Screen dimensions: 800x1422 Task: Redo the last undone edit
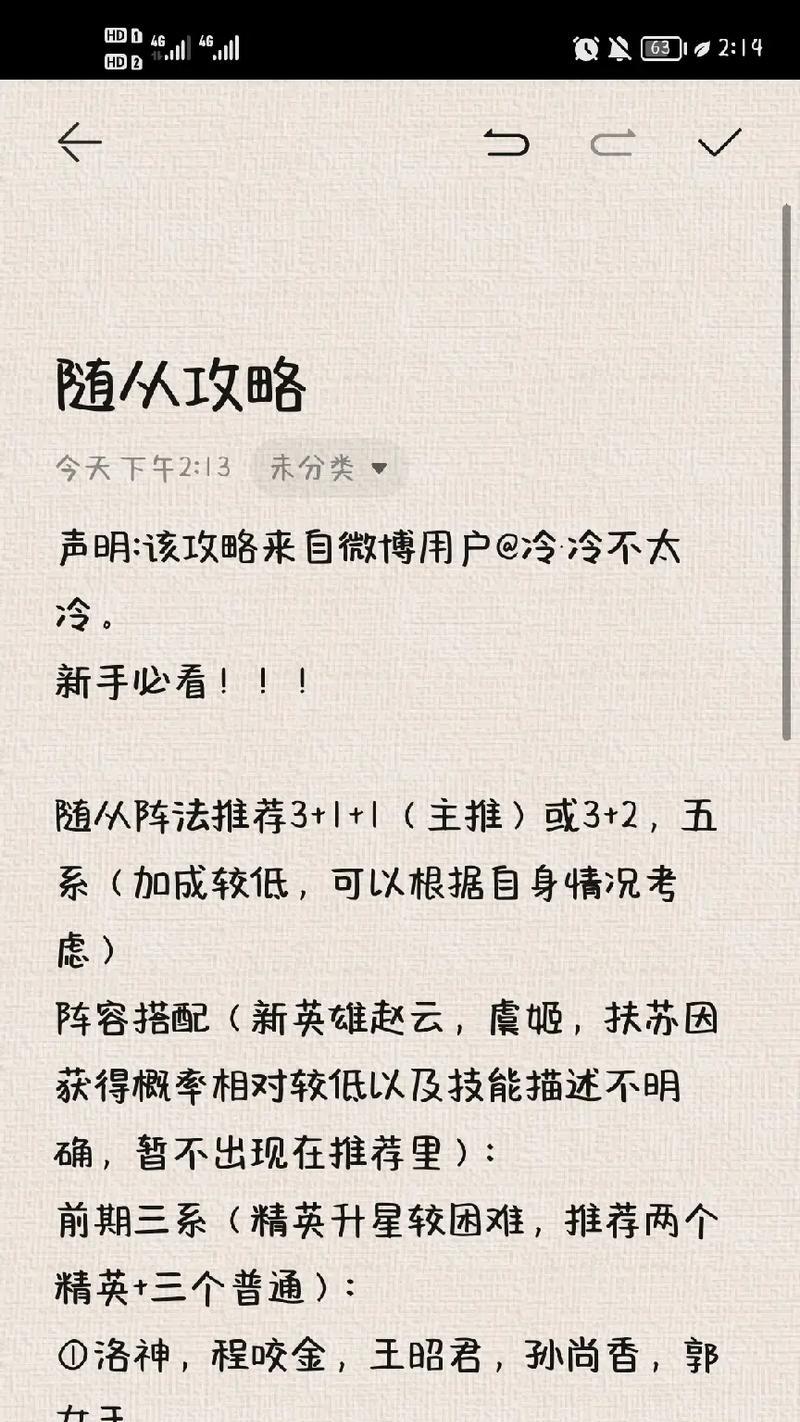tap(612, 143)
